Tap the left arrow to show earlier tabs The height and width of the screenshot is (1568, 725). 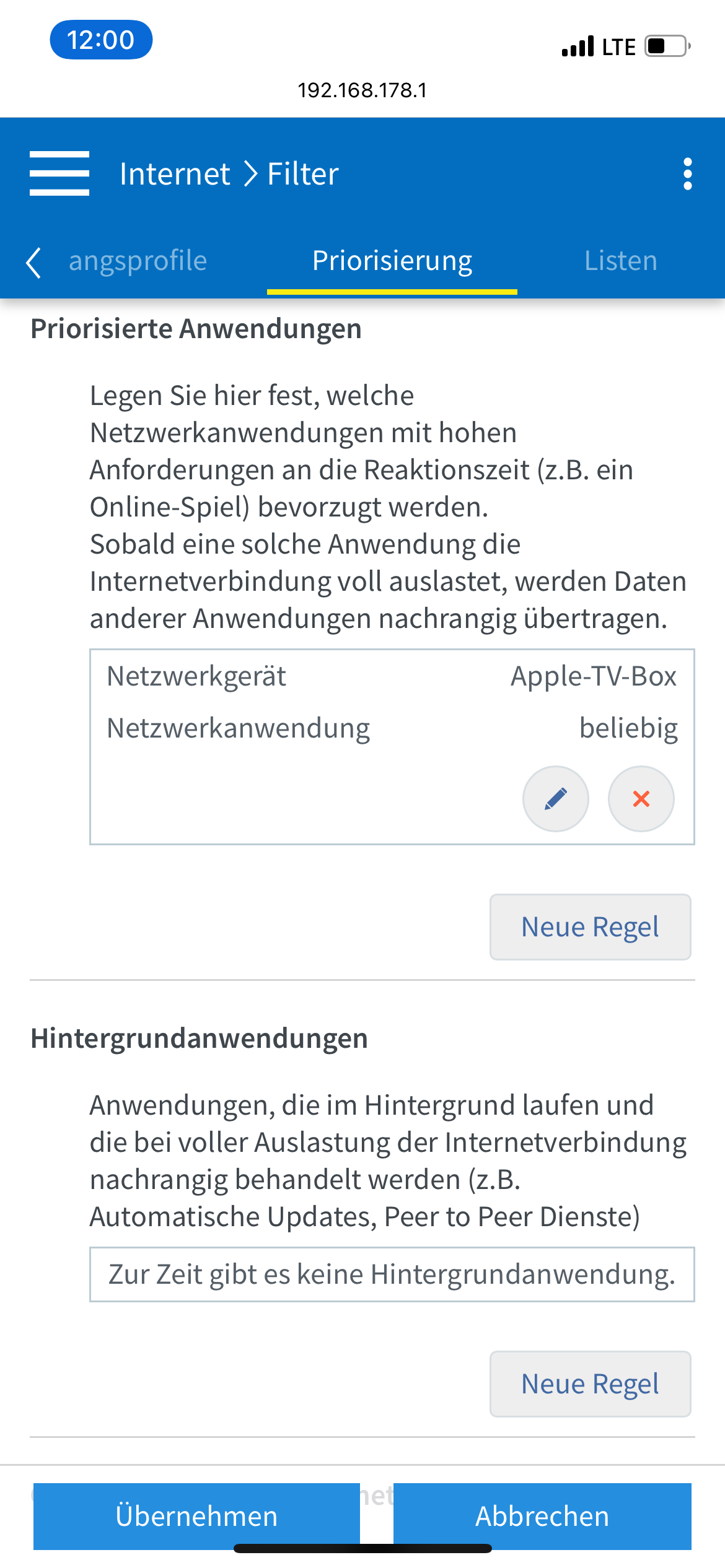coord(34,262)
